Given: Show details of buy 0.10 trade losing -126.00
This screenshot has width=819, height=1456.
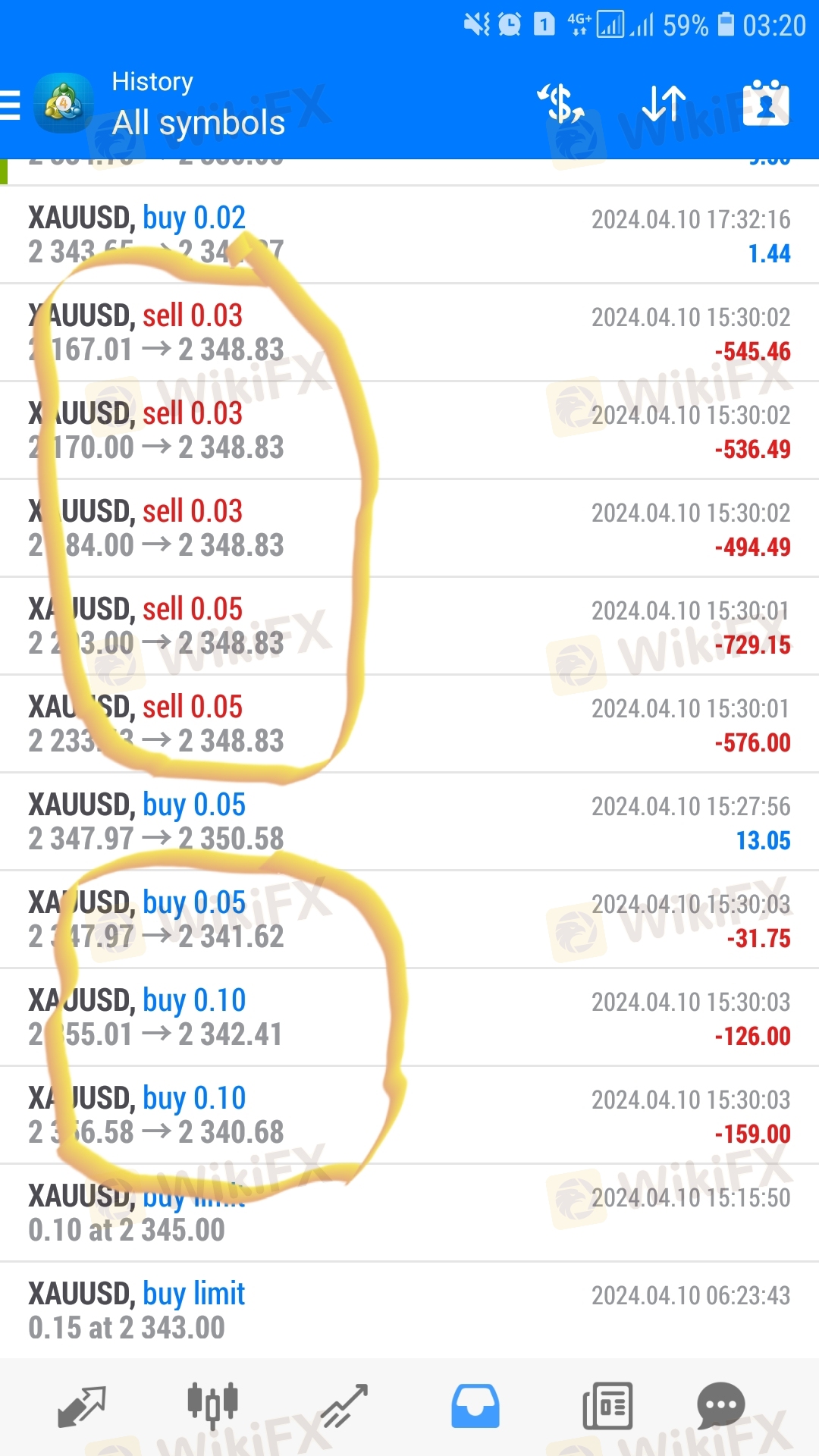Looking at the screenshot, I should [x=409, y=1018].
